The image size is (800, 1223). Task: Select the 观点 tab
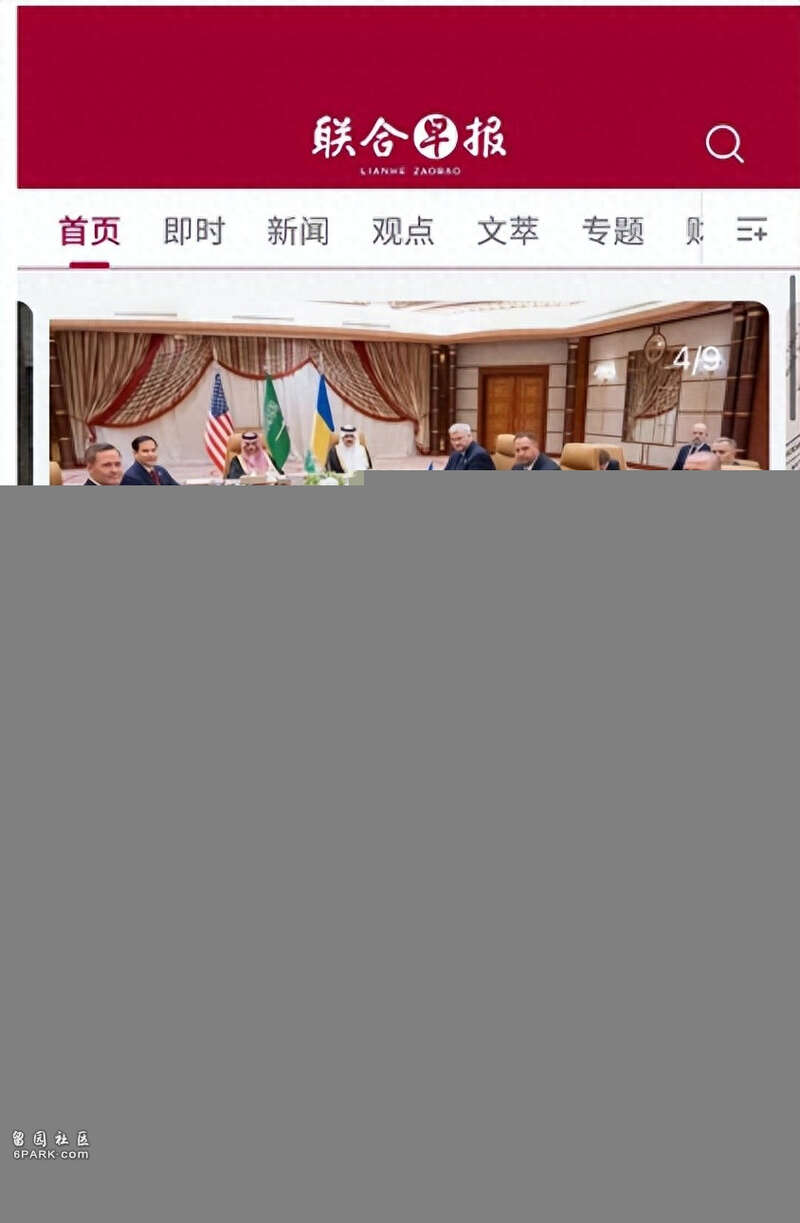tap(403, 231)
